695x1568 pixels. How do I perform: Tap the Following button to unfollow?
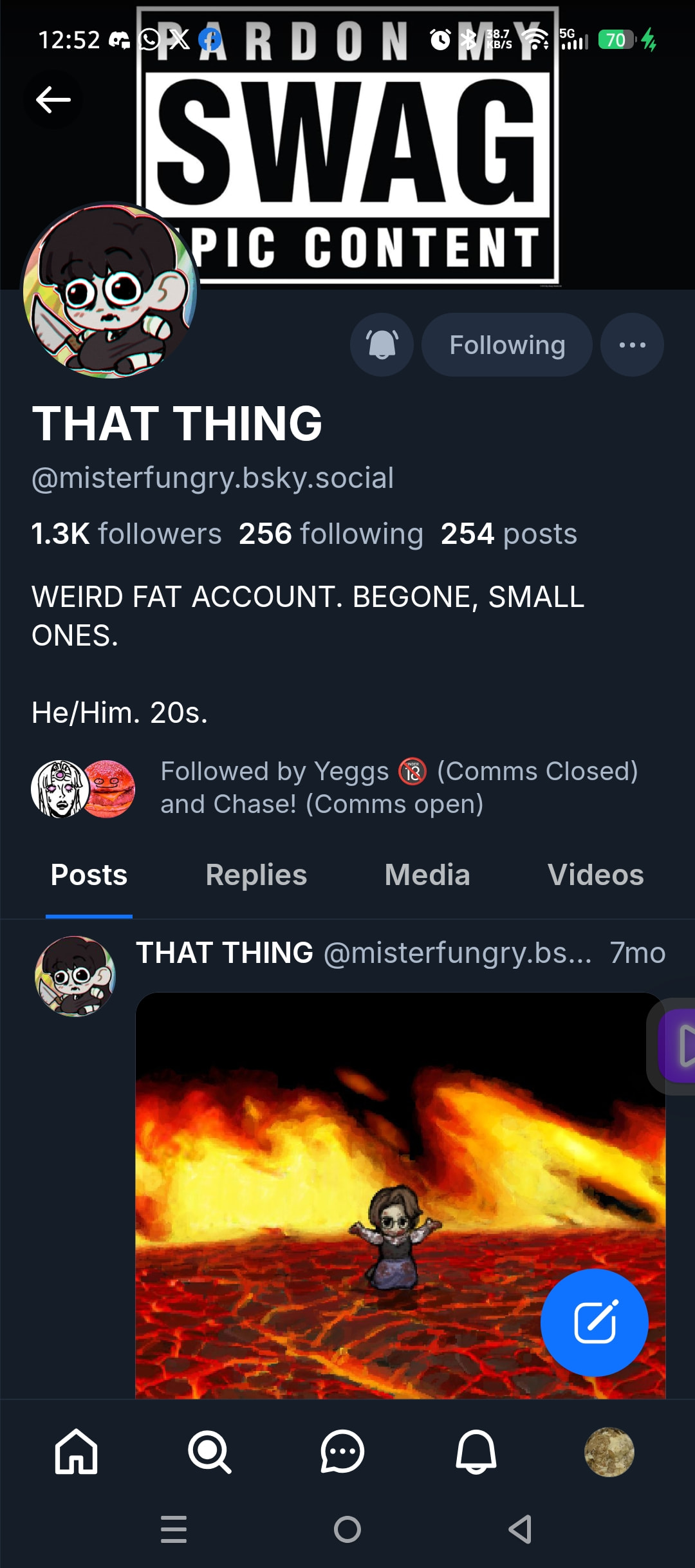click(506, 345)
